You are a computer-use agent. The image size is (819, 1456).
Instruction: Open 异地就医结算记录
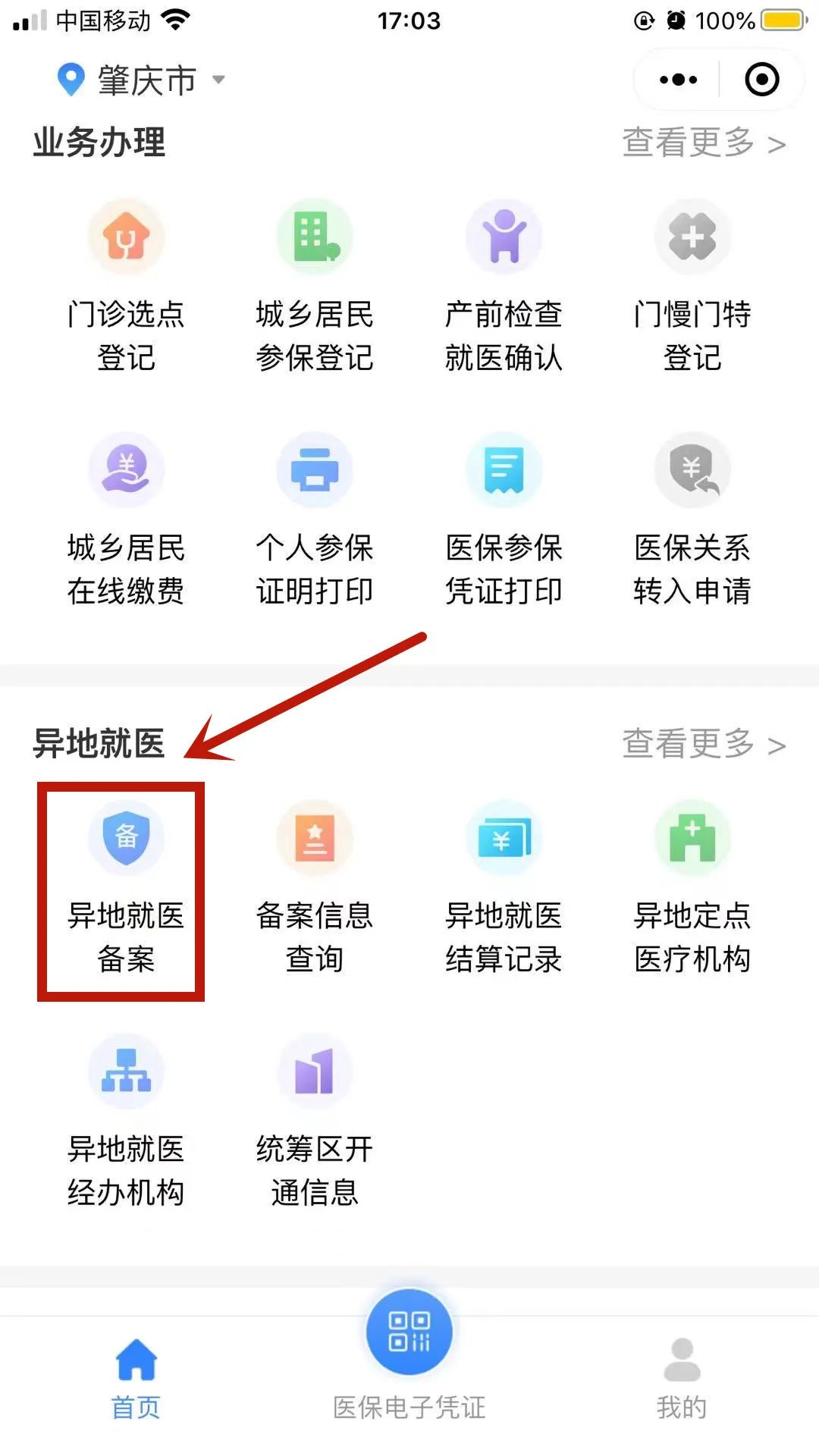[x=504, y=889]
